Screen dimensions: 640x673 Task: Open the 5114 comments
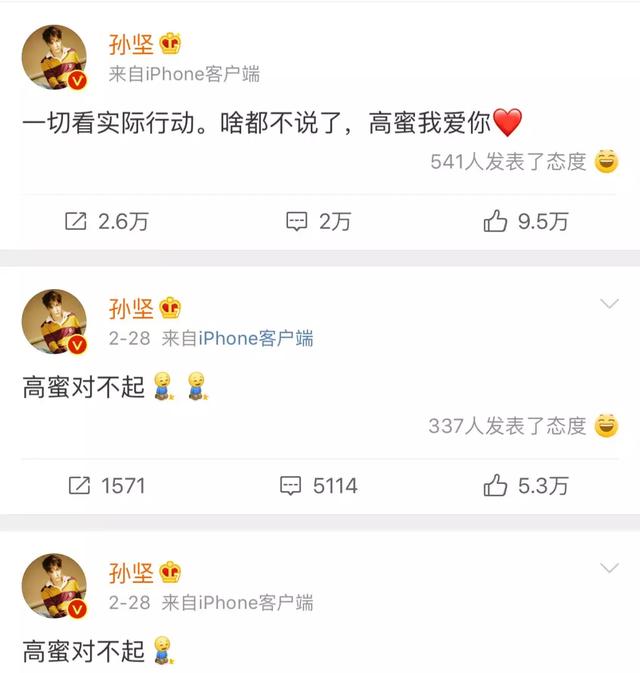tap(318, 486)
